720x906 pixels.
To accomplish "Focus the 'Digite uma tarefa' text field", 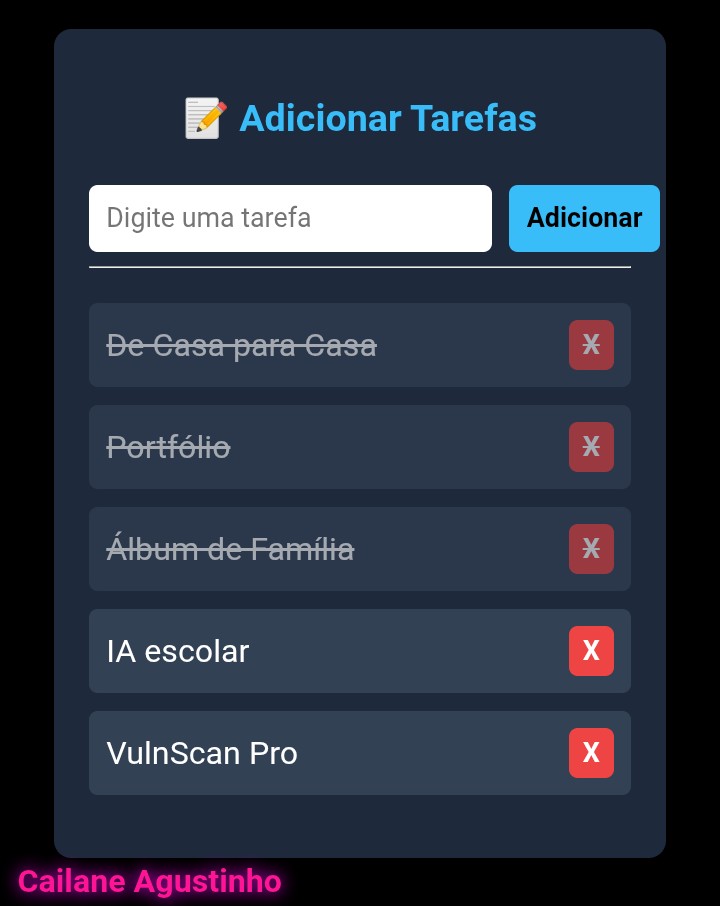I will point(290,218).
